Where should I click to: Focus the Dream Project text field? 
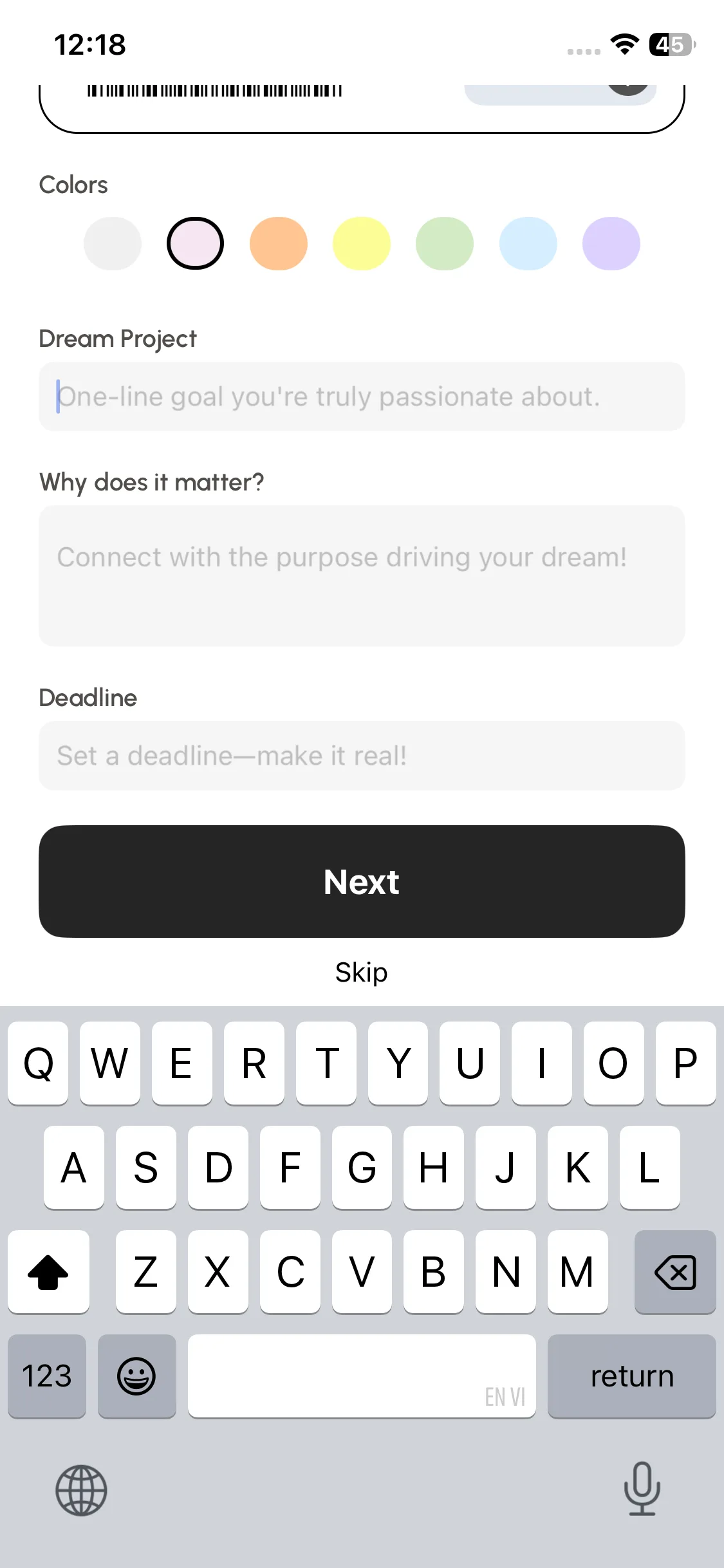pos(362,397)
